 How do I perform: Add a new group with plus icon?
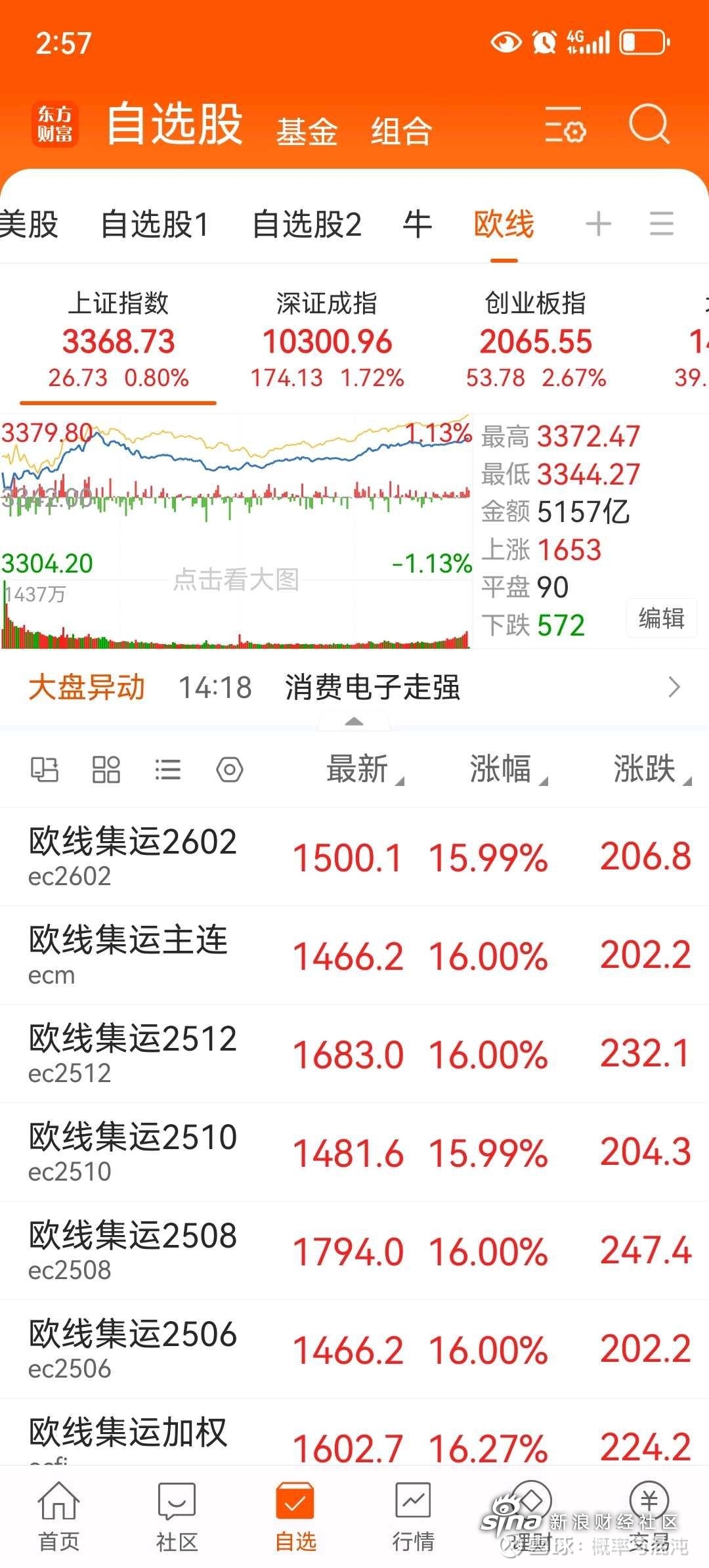tap(598, 224)
